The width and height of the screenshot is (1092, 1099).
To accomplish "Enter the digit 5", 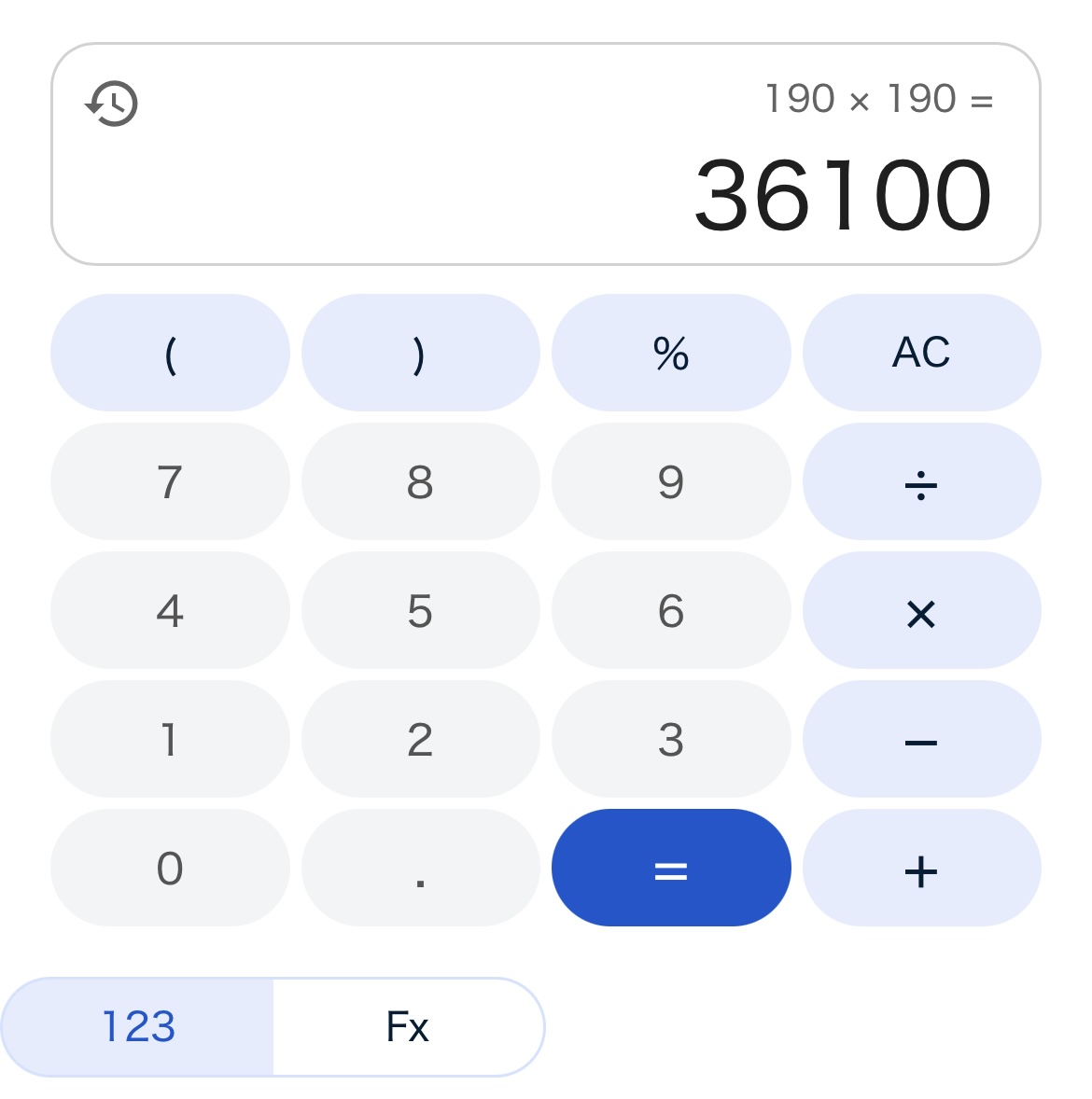I will tap(420, 610).
